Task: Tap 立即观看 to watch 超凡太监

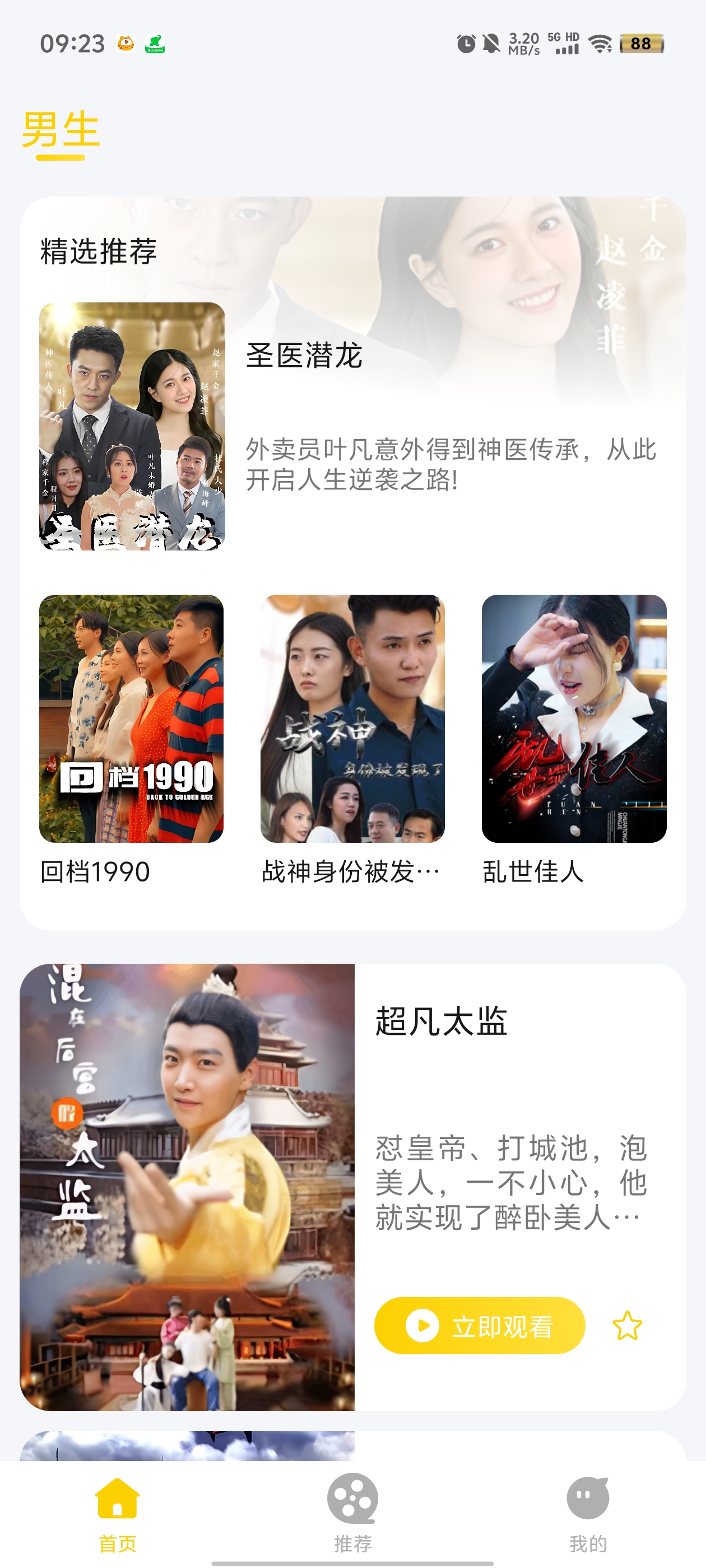Action: [x=480, y=1325]
